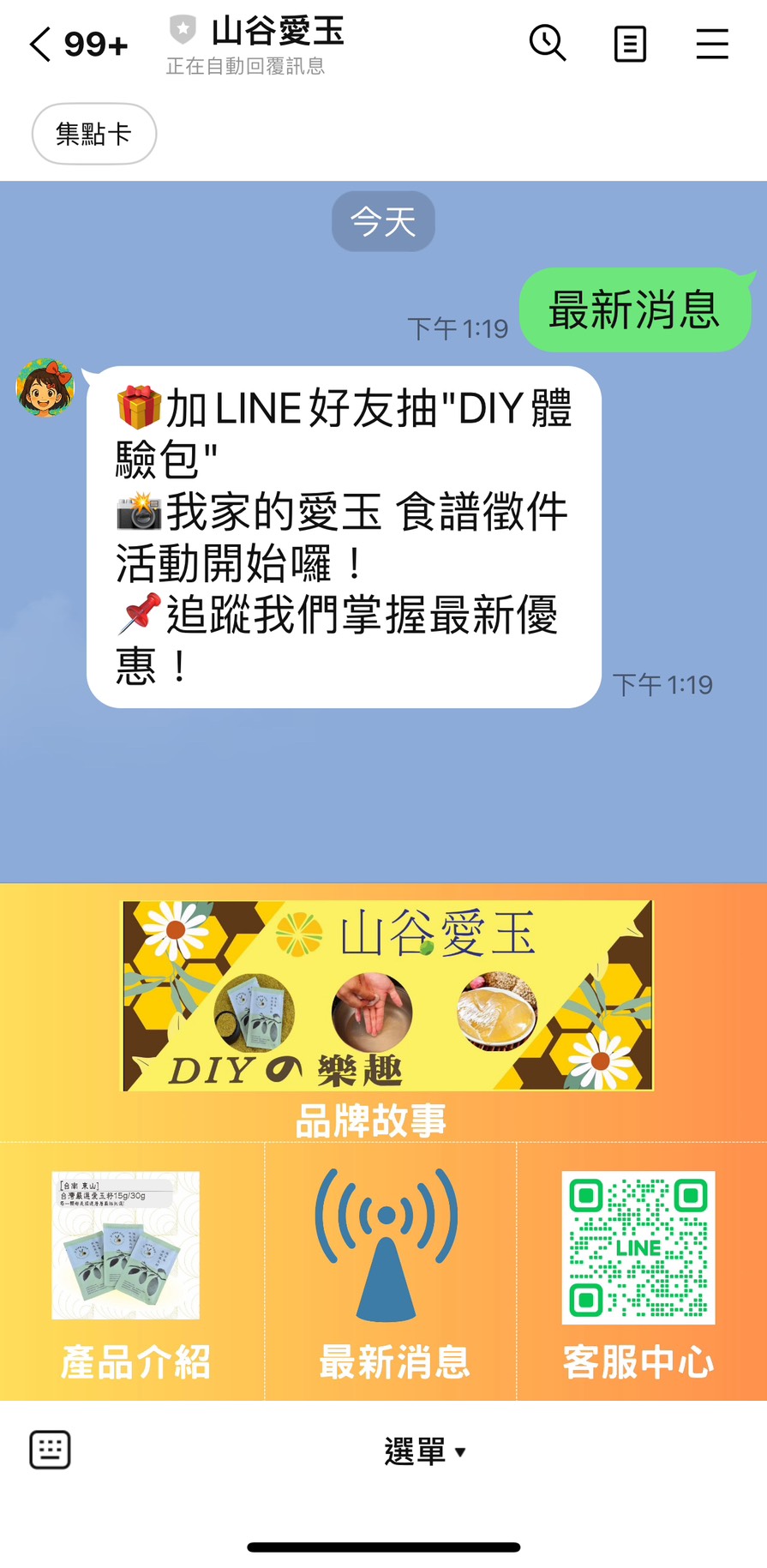Open the notes and posts icon
The width and height of the screenshot is (767, 1568).
pos(630,44)
